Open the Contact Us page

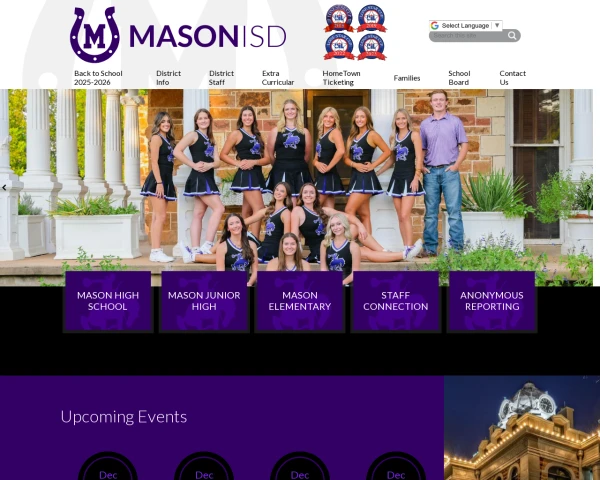pos(512,77)
